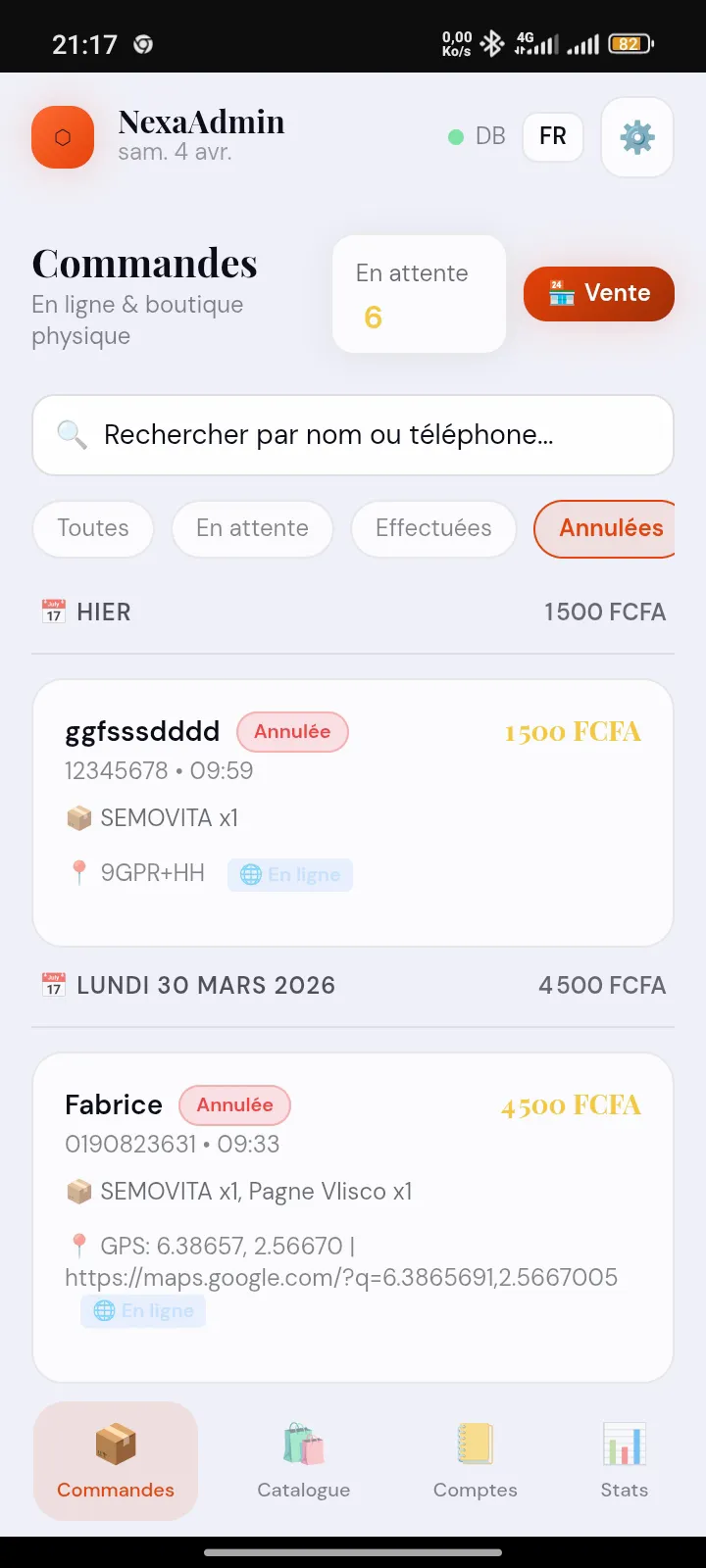The image size is (706, 1568).
Task: Click the Commandes package icon
Action: [x=115, y=1441]
